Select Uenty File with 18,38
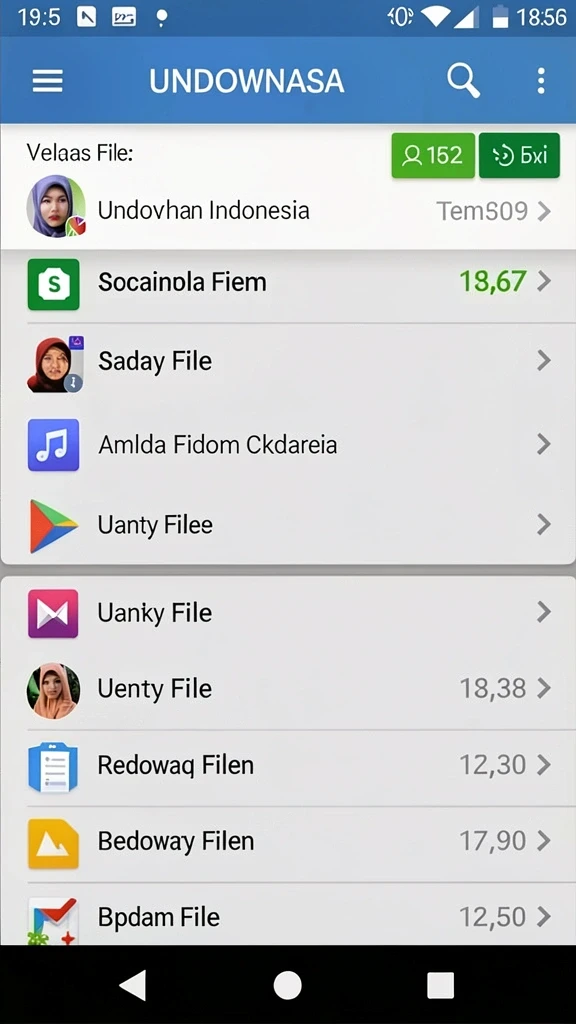576x1024 pixels. point(288,689)
